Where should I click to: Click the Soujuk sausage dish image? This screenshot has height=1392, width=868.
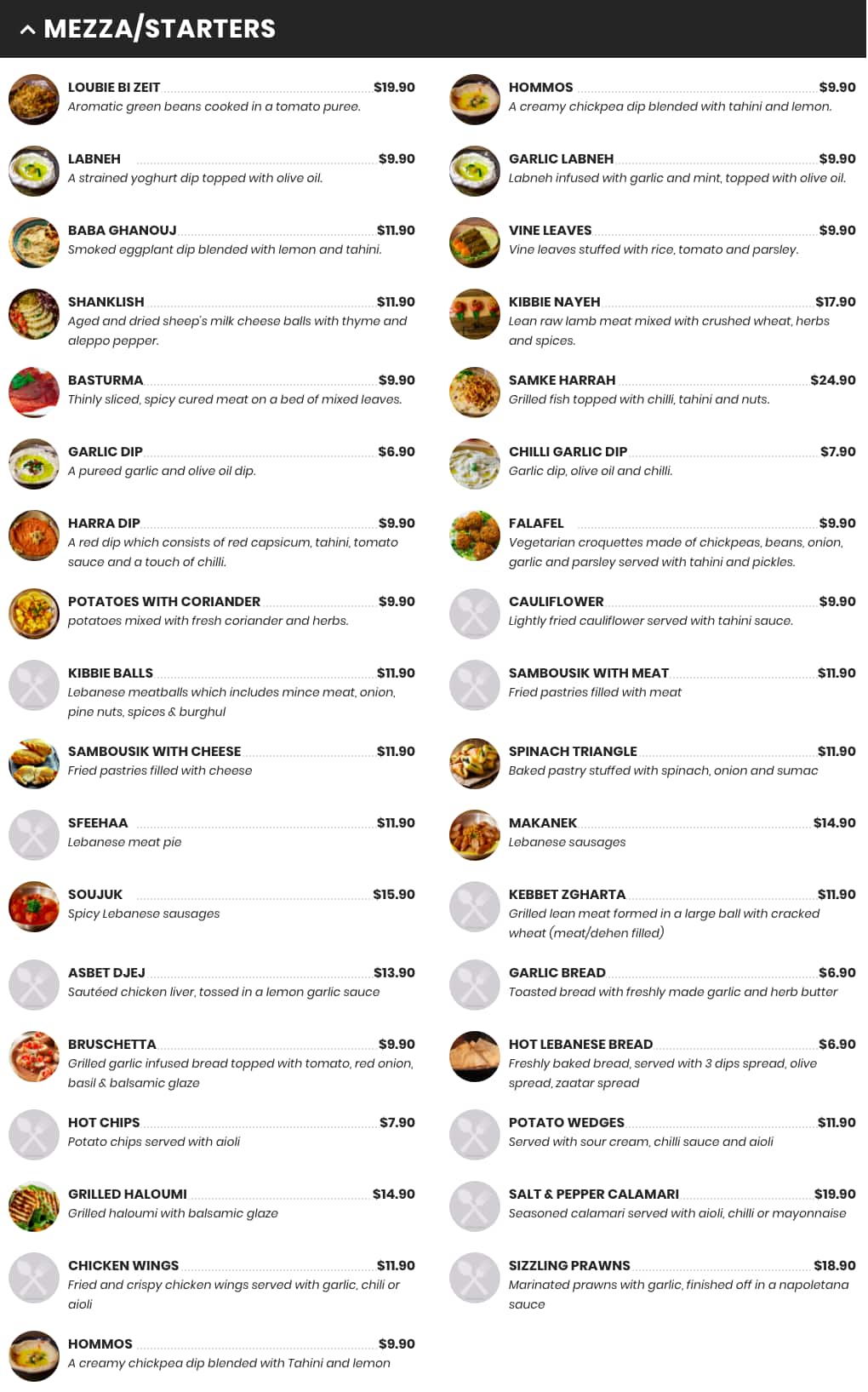pyautogui.click(x=34, y=907)
